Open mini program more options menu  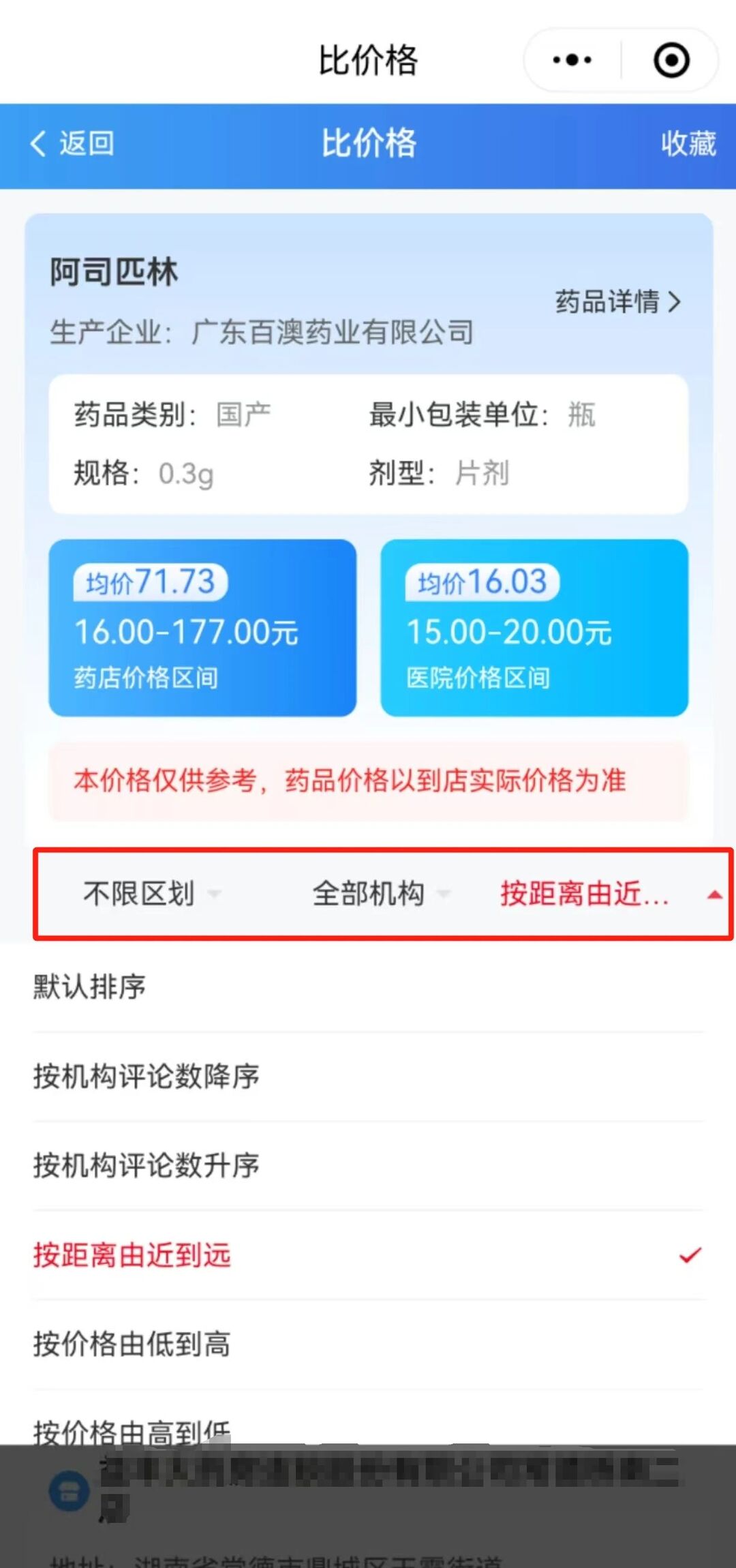tap(572, 60)
